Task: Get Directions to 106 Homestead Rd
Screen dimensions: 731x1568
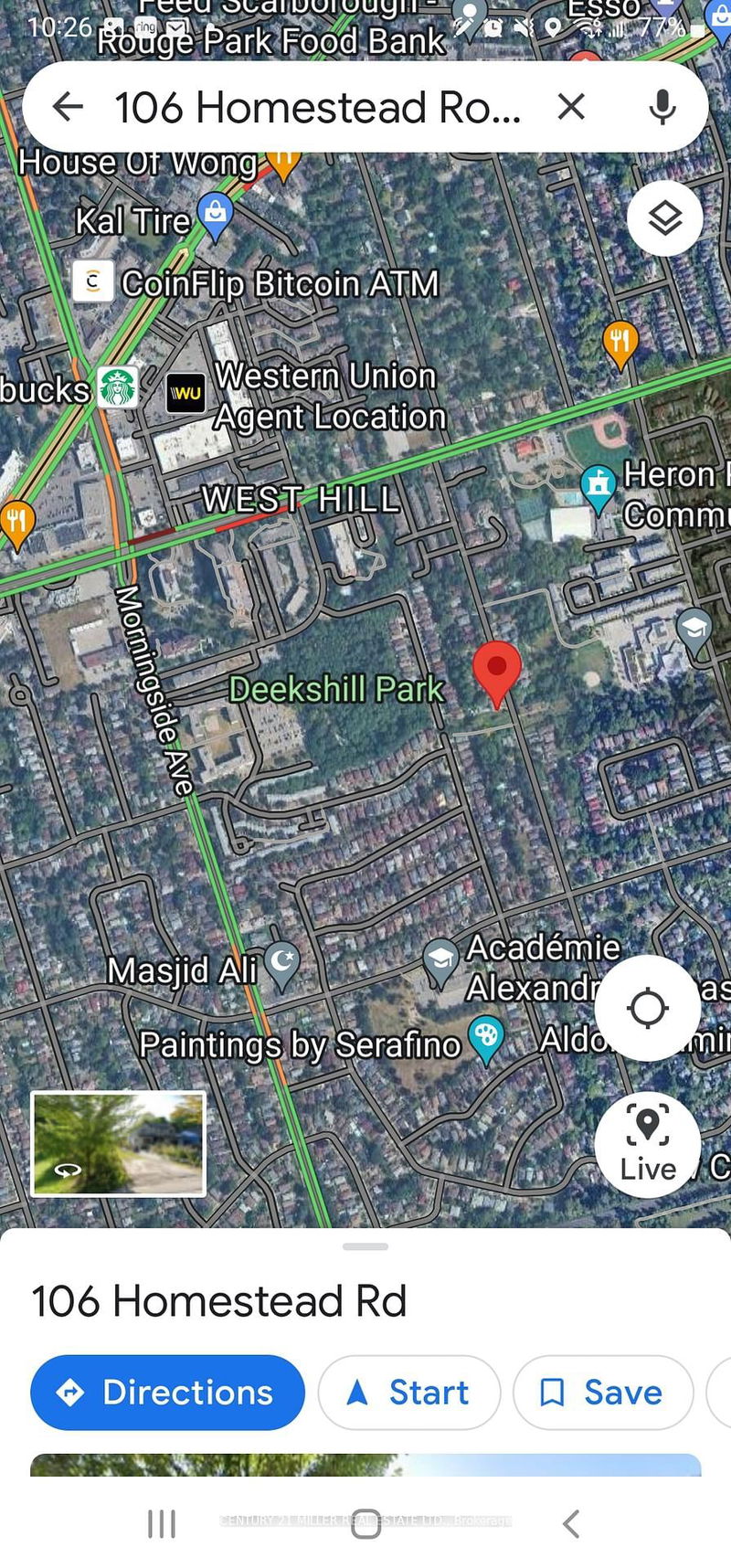Action: click(x=167, y=1392)
